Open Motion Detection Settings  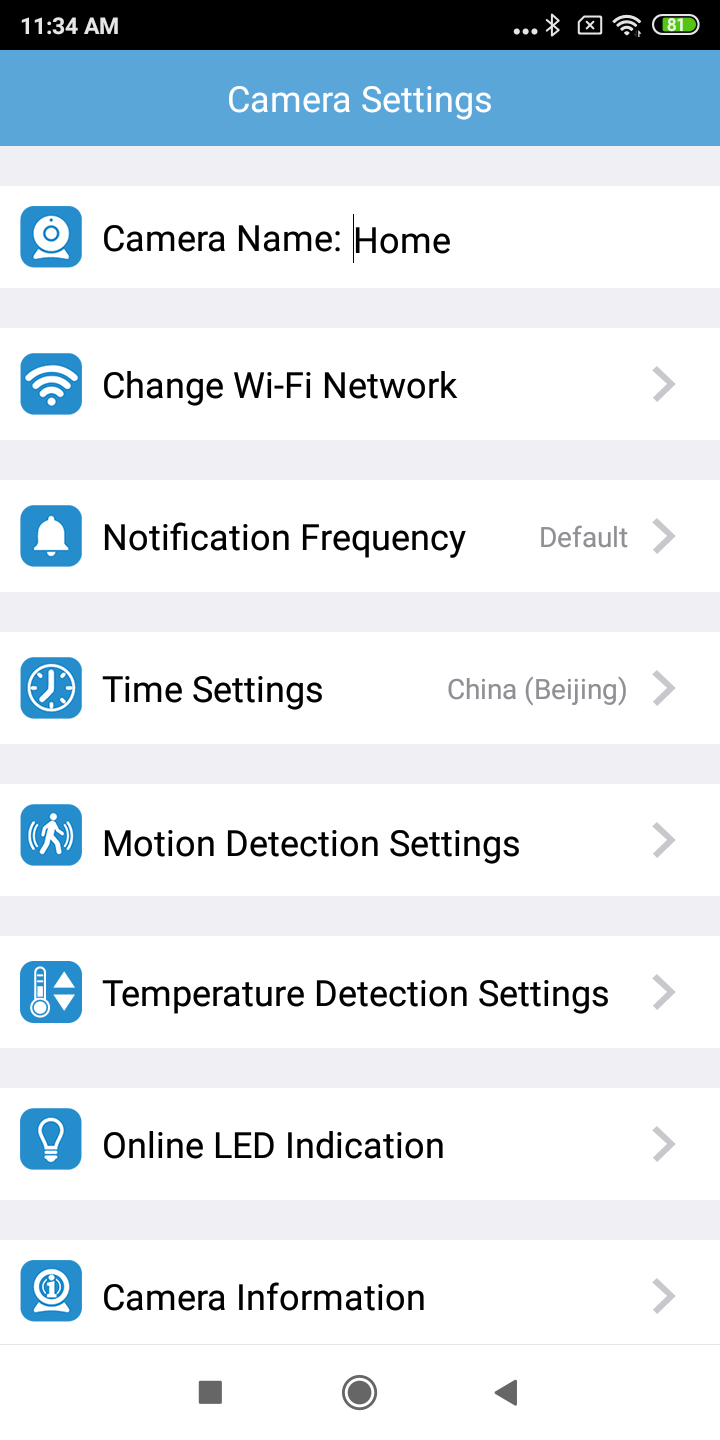pyautogui.click(x=360, y=840)
